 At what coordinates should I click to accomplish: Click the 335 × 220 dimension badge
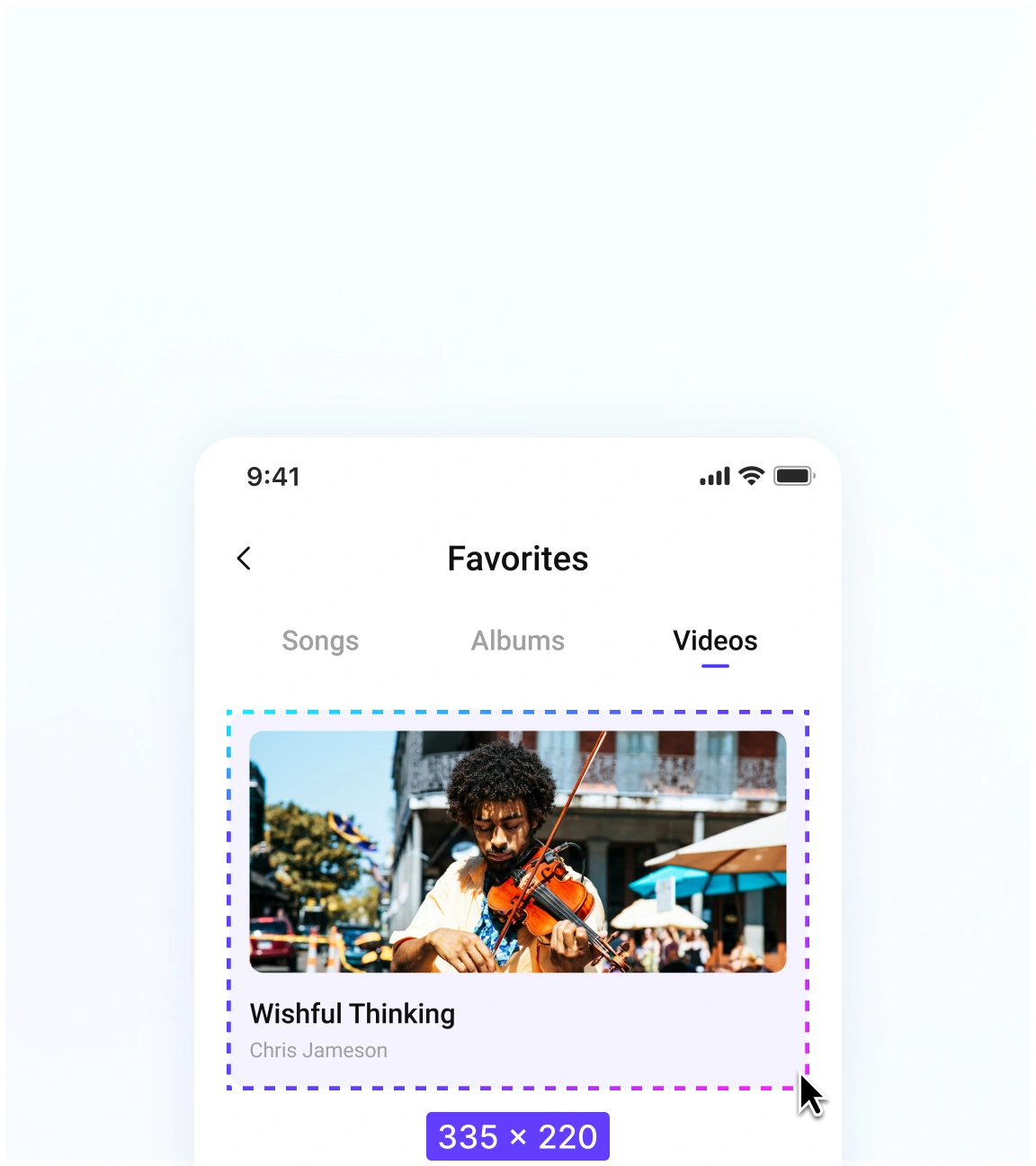point(517,1136)
